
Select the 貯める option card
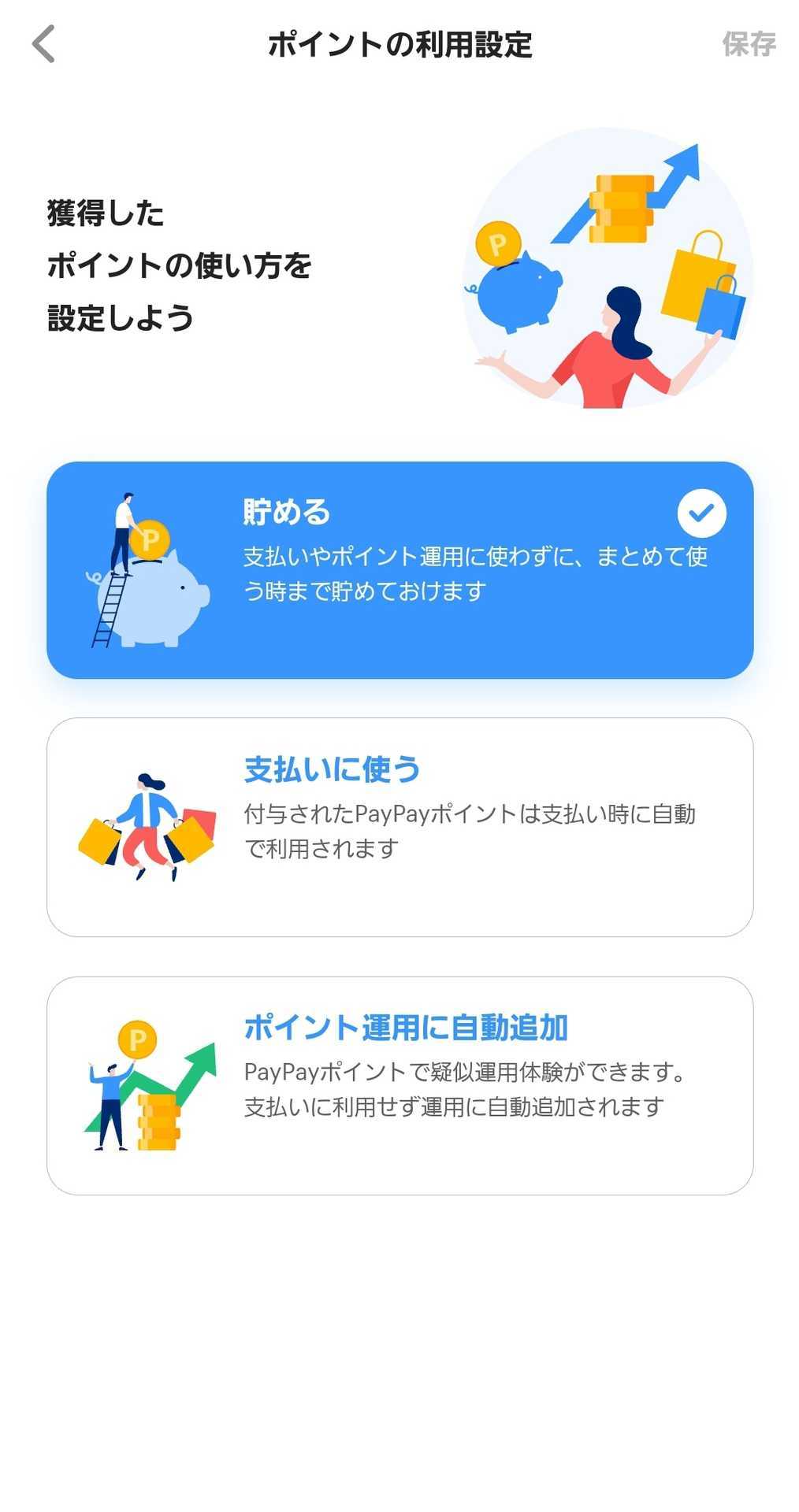tap(400, 570)
